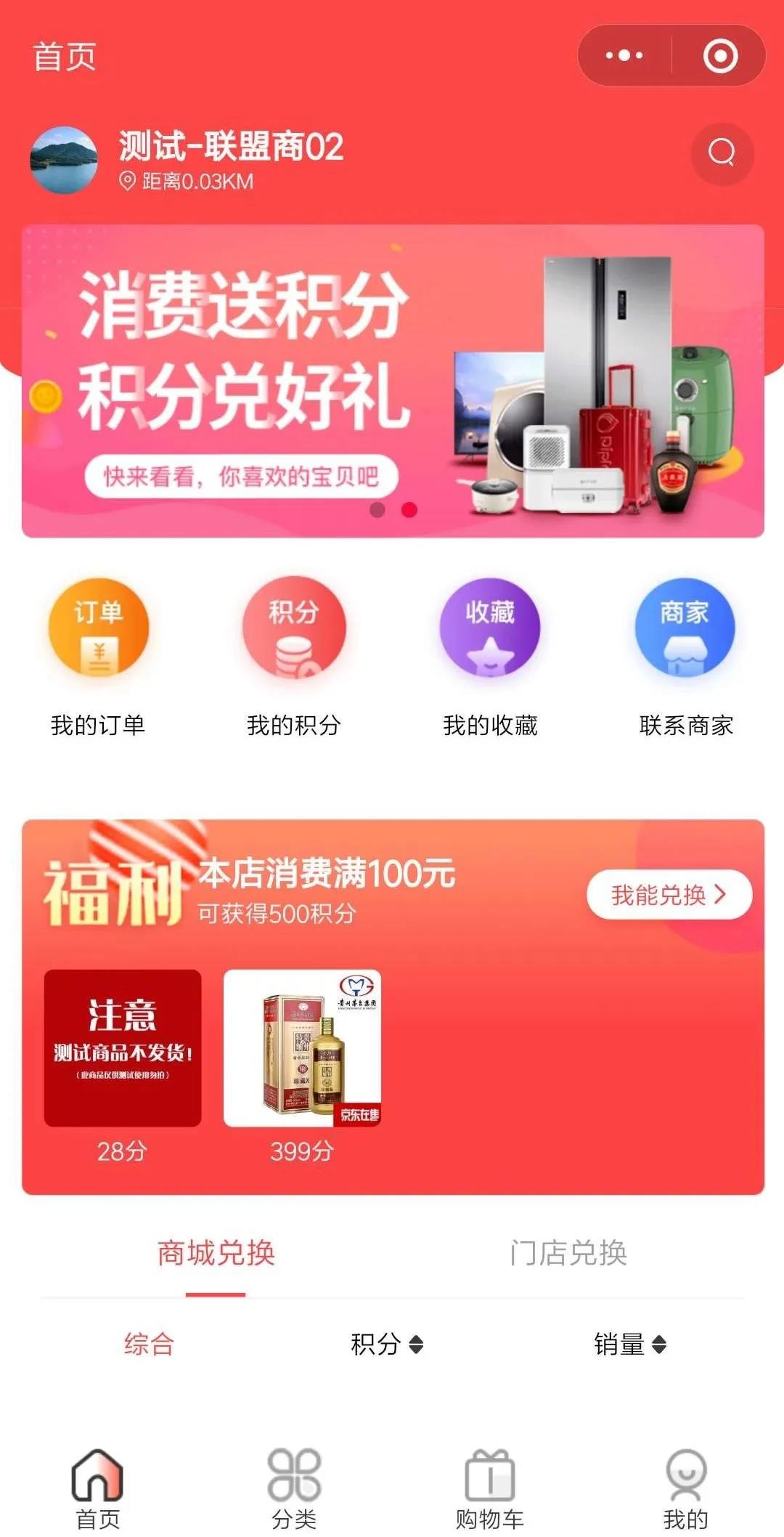Tap the 我能兑换 button

[669, 894]
